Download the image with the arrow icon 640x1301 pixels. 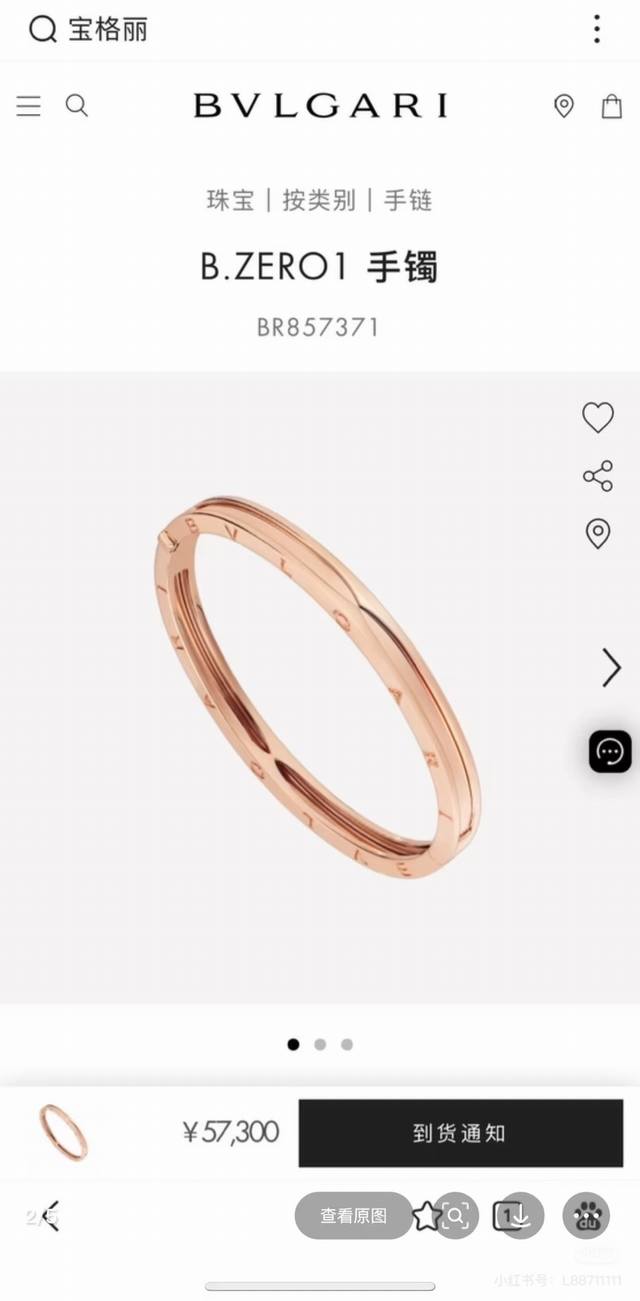point(518,1216)
